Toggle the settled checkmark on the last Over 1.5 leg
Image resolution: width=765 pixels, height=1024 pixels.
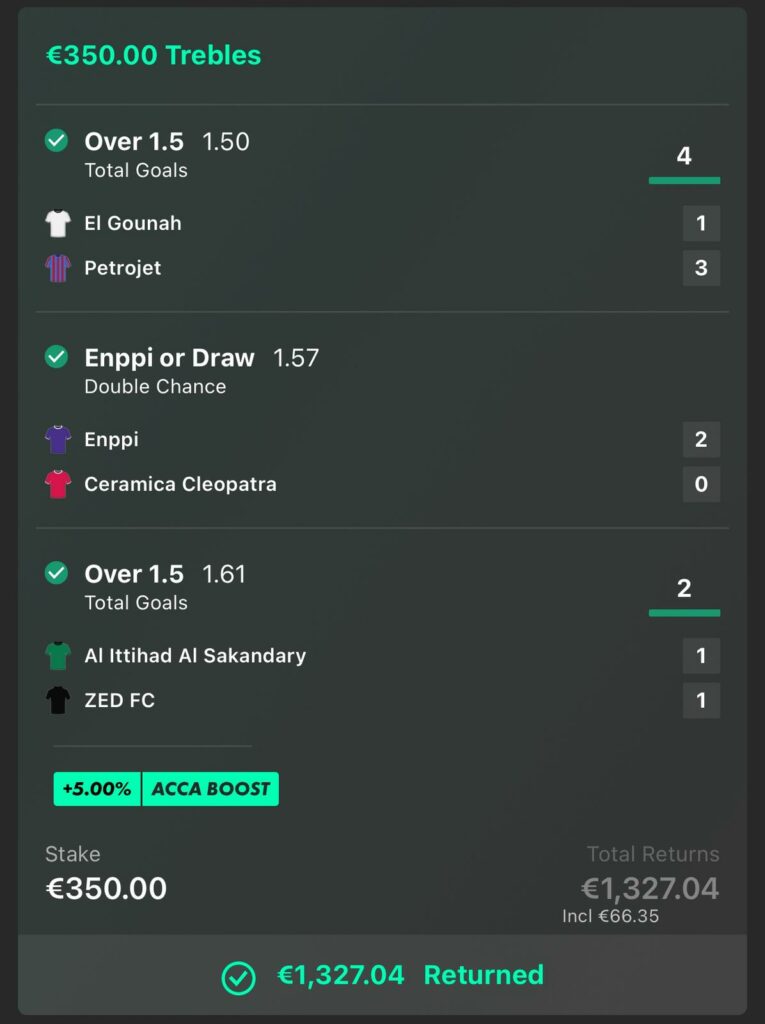pos(58,574)
